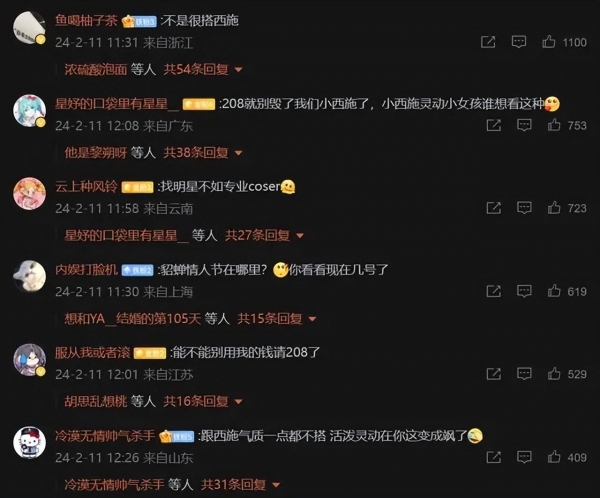Viewport: 600px width, 498px height.
Task: Share 鱼喝柚子茶's comment
Action: pos(487,43)
